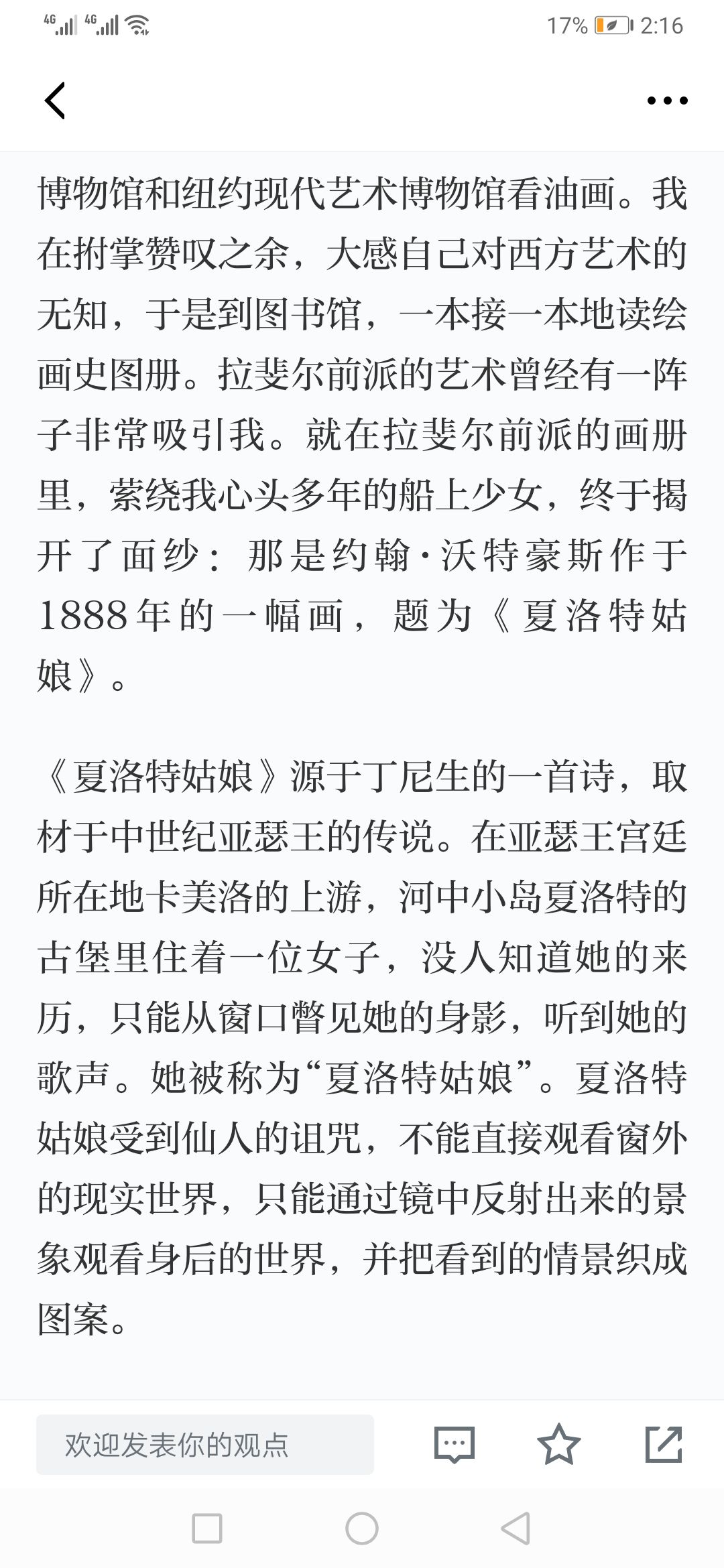Open the three-dot overflow menu
This screenshot has height=1568, width=724.
(x=667, y=101)
